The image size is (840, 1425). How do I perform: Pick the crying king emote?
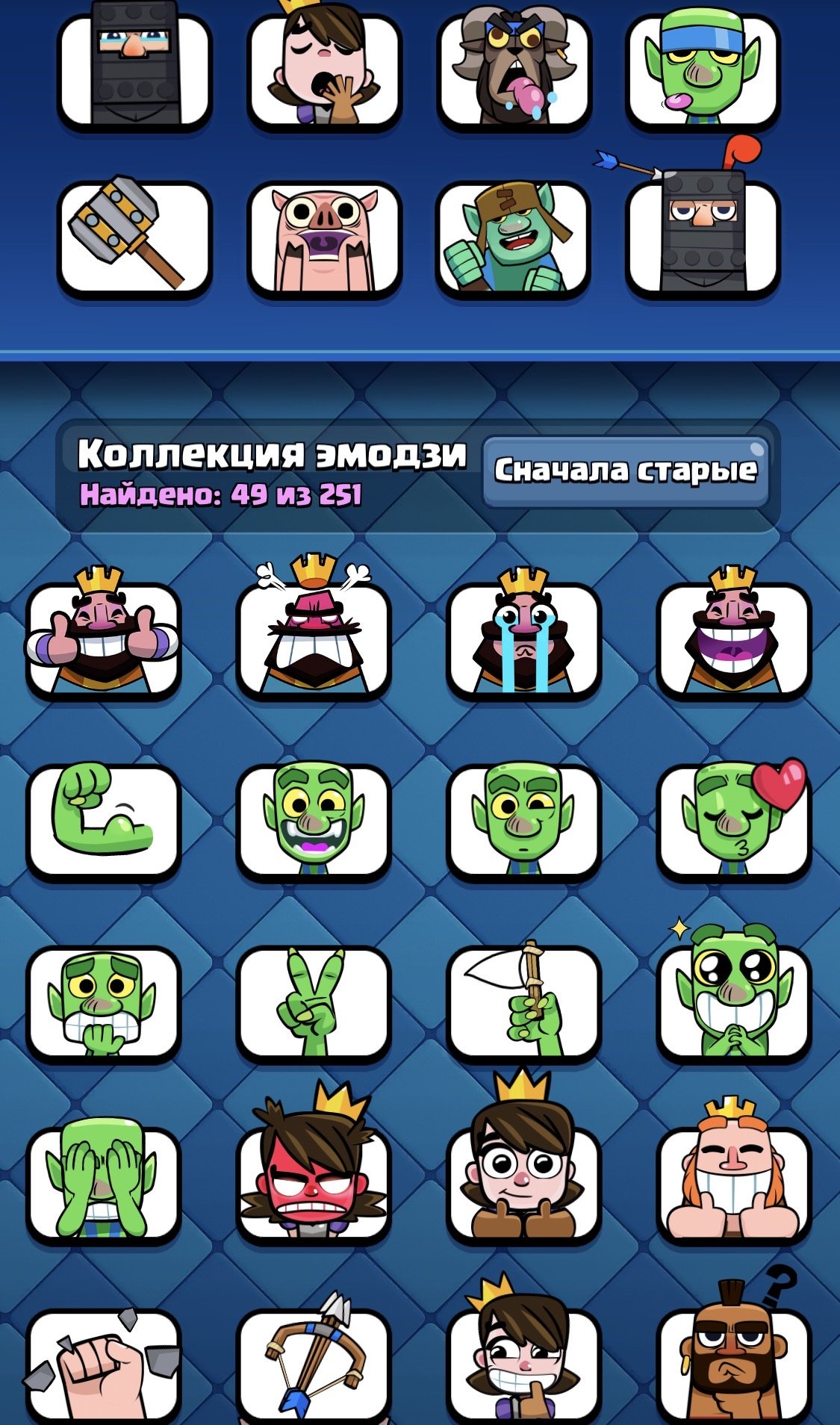coord(523,639)
